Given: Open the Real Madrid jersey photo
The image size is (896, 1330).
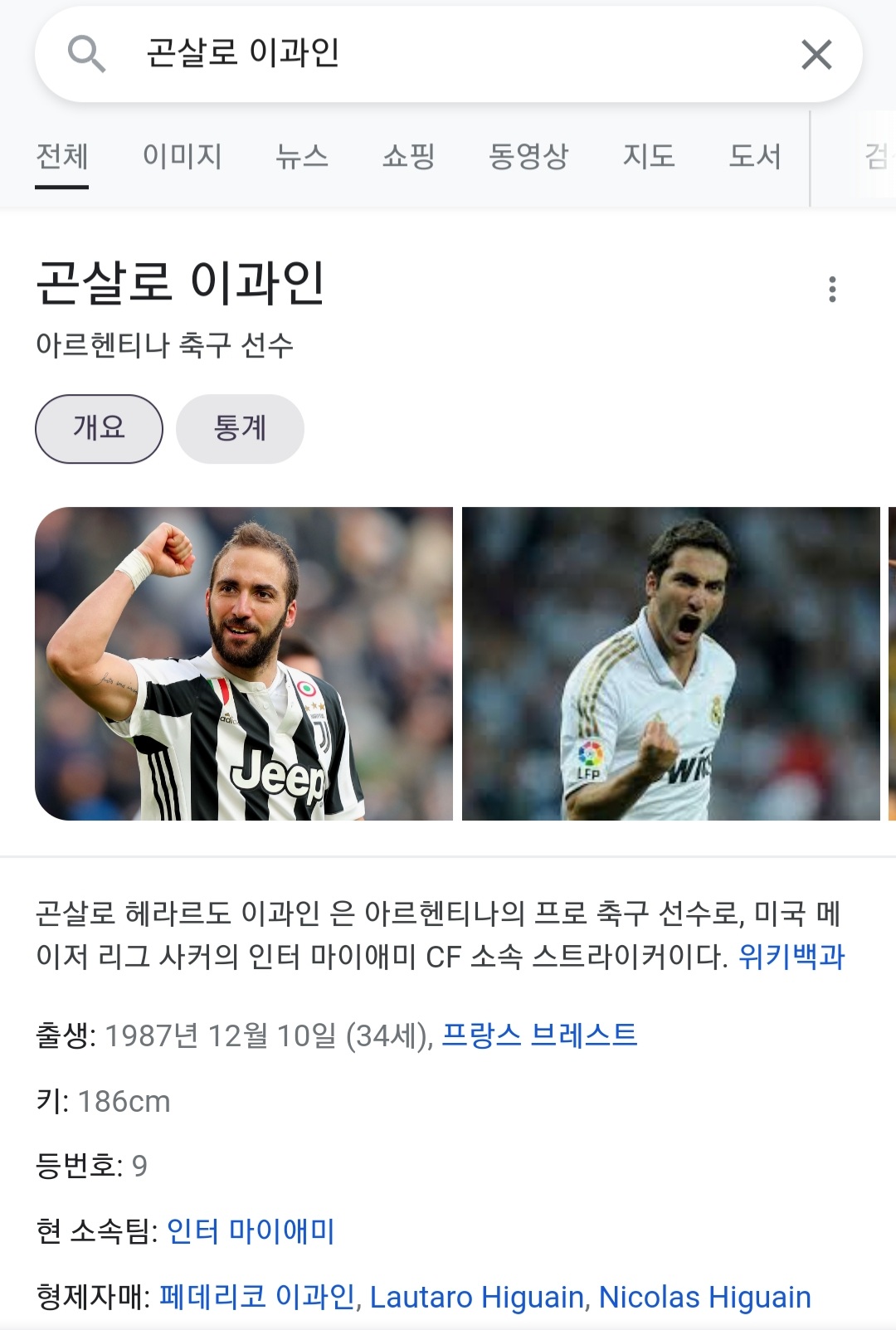Looking at the screenshot, I should pos(670,664).
